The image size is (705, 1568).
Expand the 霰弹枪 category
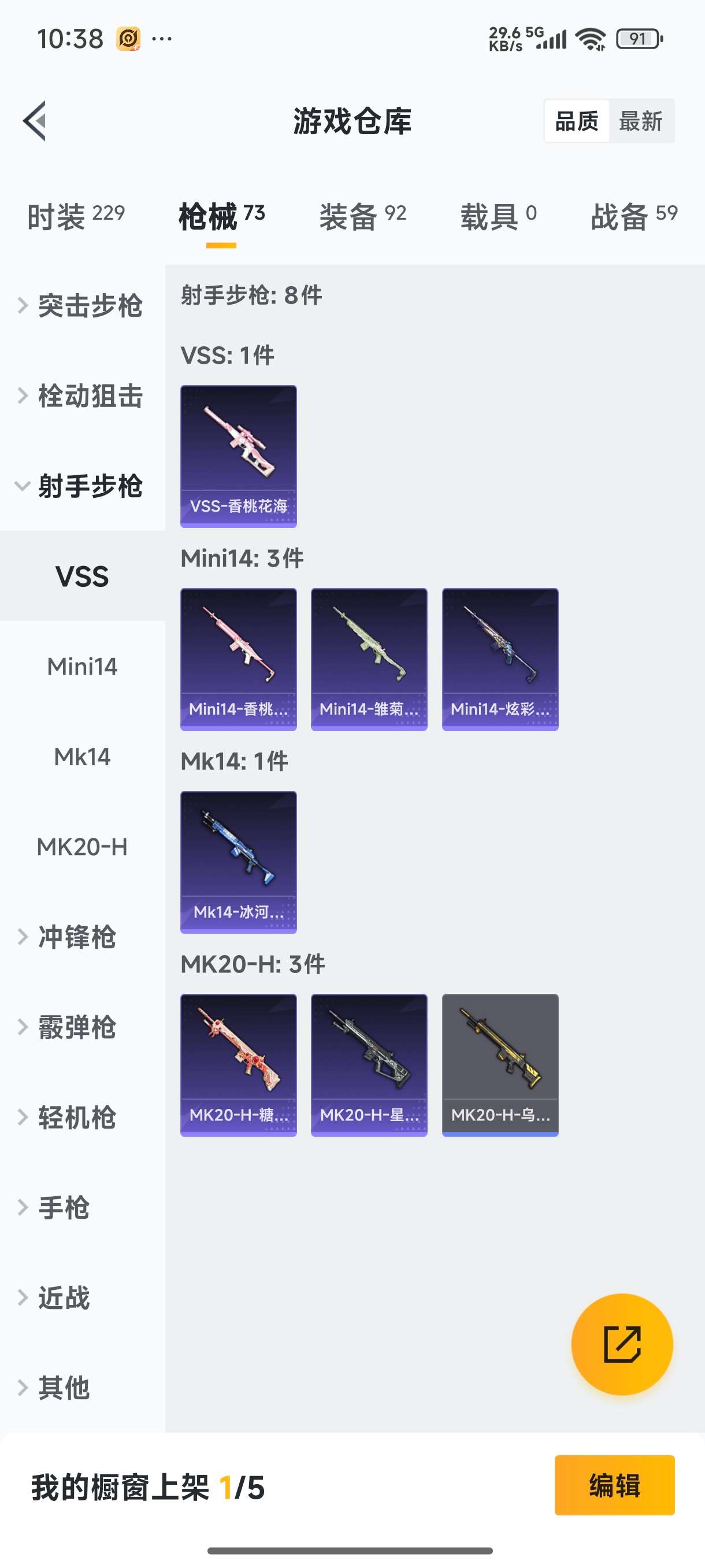pyautogui.click(x=83, y=1027)
